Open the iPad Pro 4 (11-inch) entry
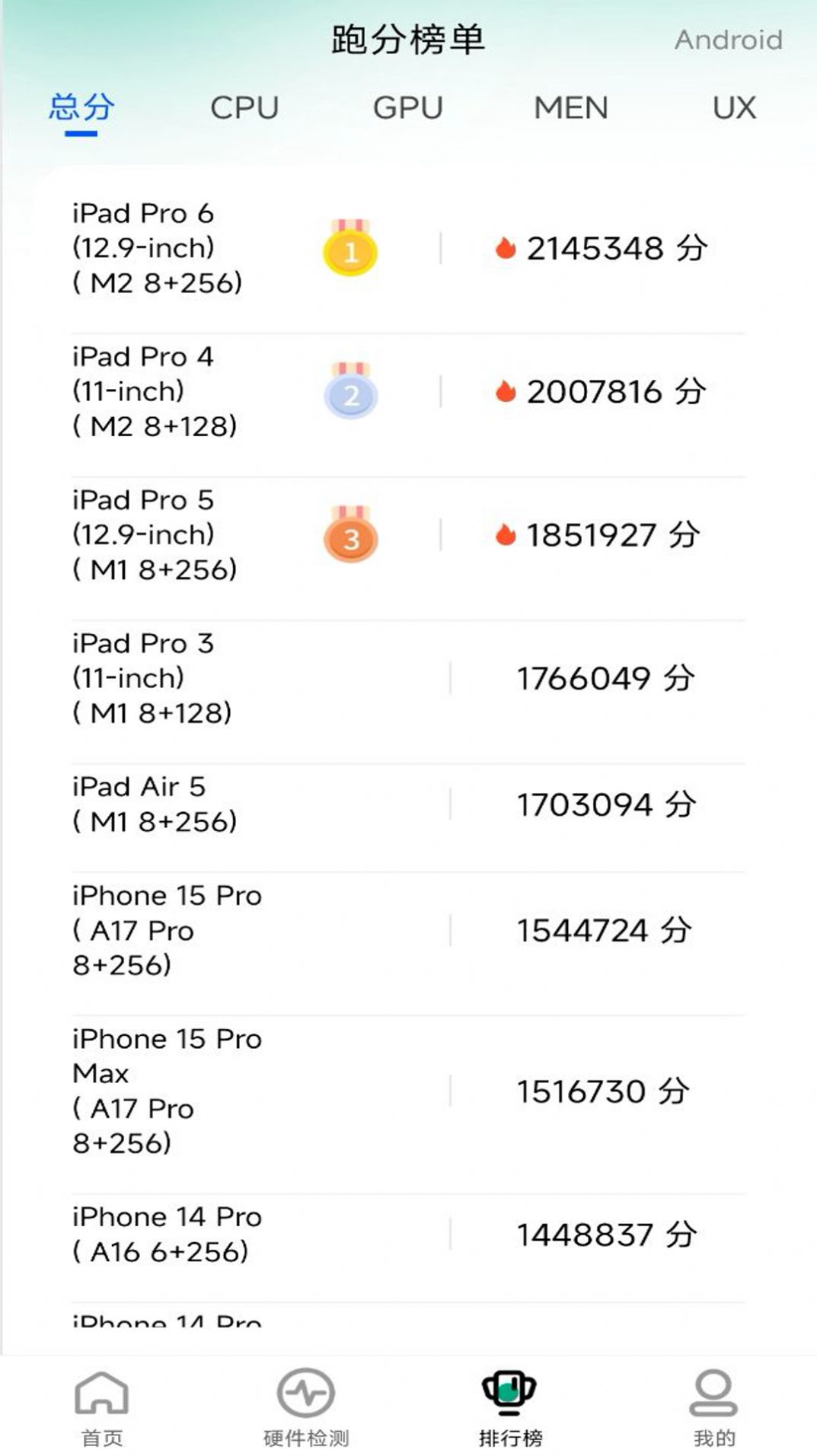The height and width of the screenshot is (1456, 817). 408,391
